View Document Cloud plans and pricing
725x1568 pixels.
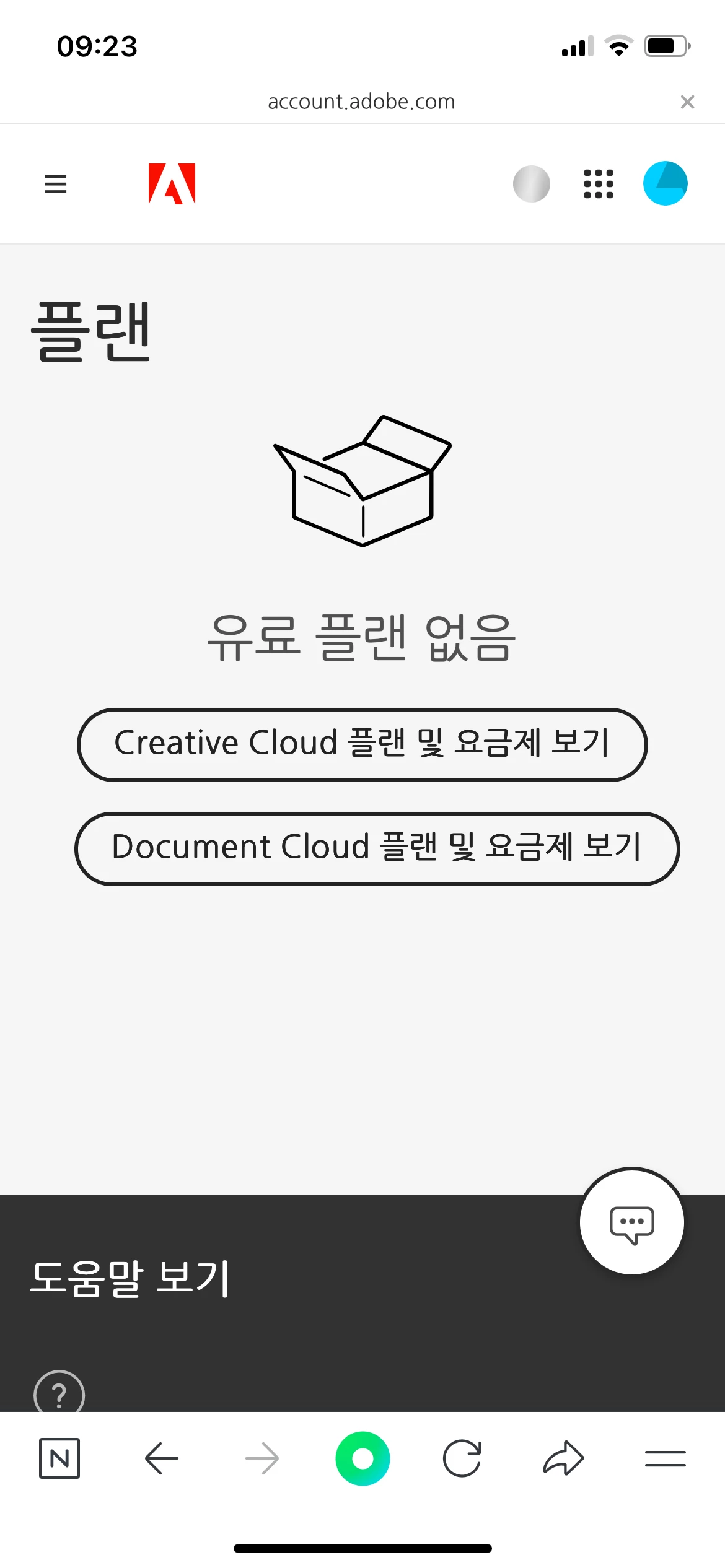click(x=377, y=848)
